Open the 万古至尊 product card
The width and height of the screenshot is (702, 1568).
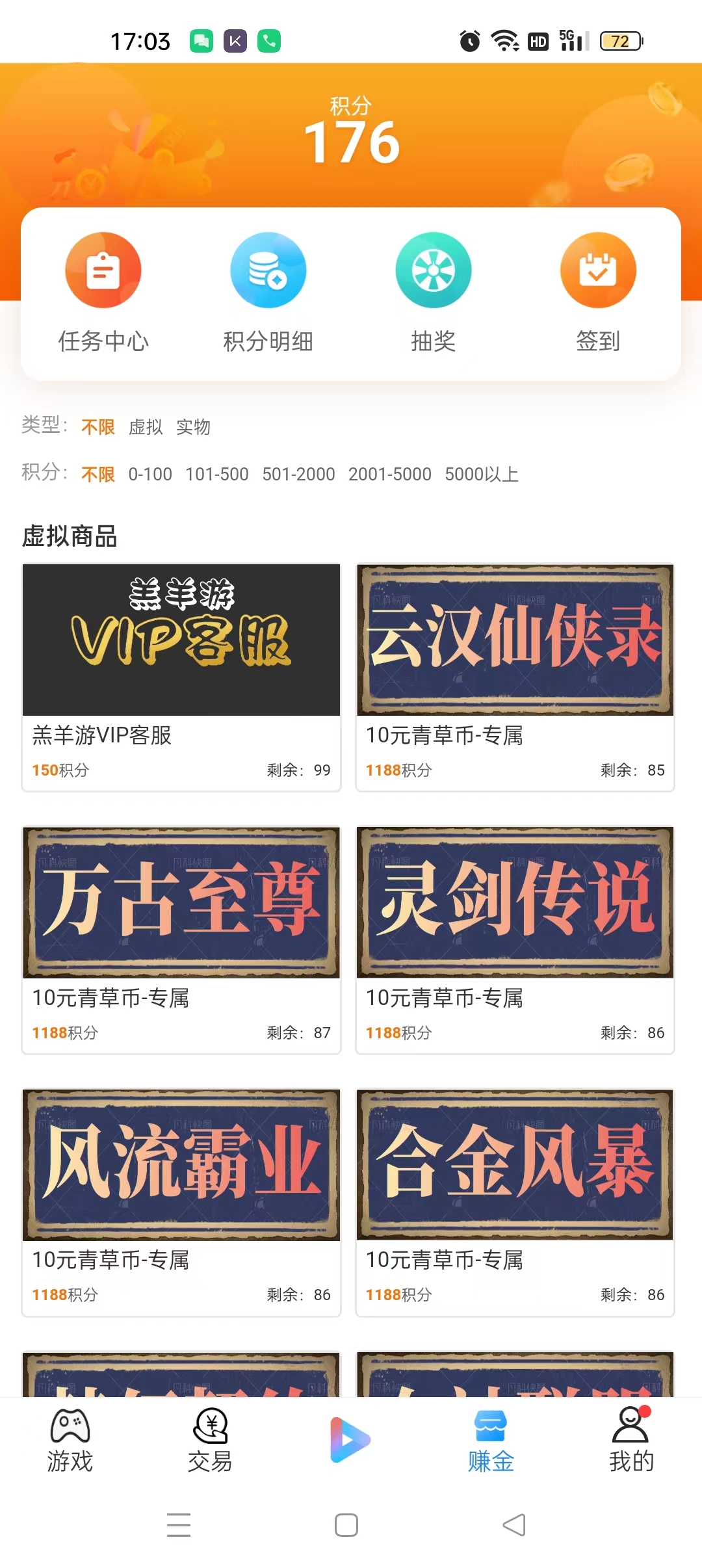[181, 939]
